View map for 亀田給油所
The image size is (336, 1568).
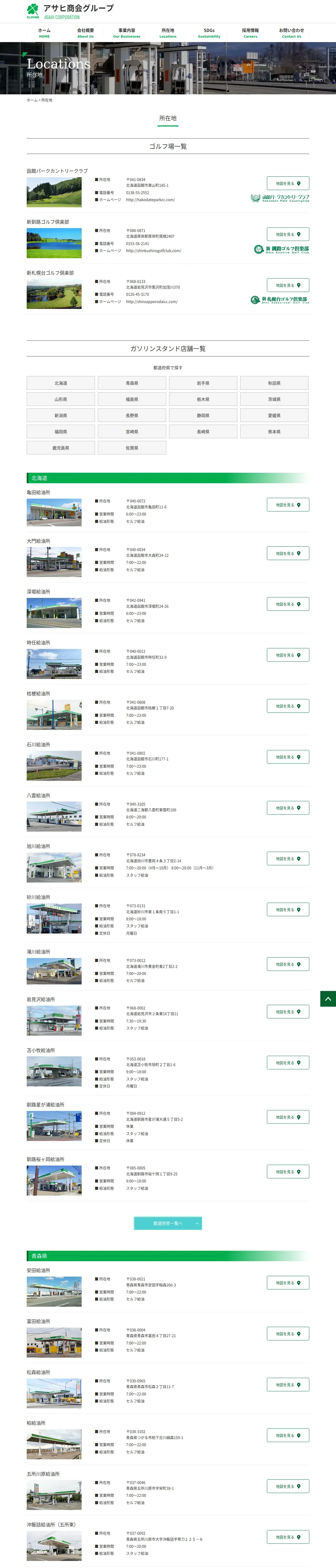tap(287, 505)
